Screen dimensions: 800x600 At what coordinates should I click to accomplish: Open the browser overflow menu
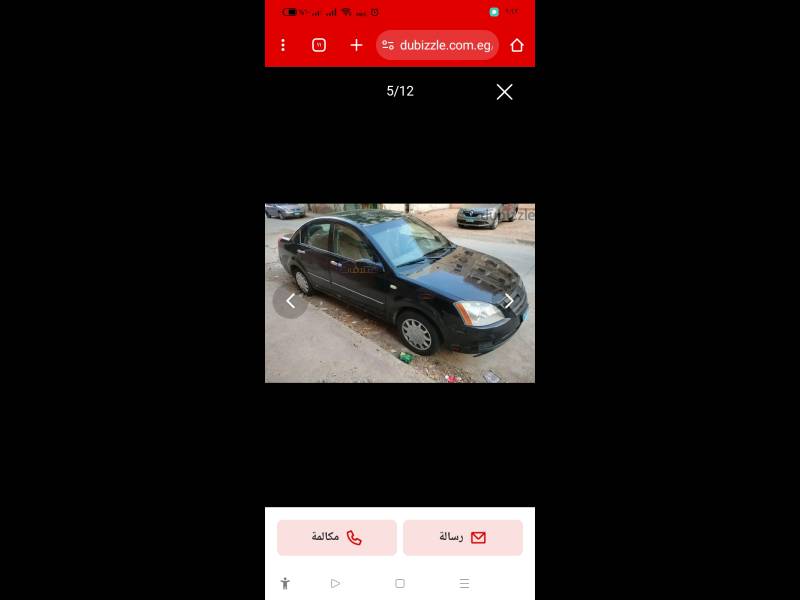click(284, 45)
